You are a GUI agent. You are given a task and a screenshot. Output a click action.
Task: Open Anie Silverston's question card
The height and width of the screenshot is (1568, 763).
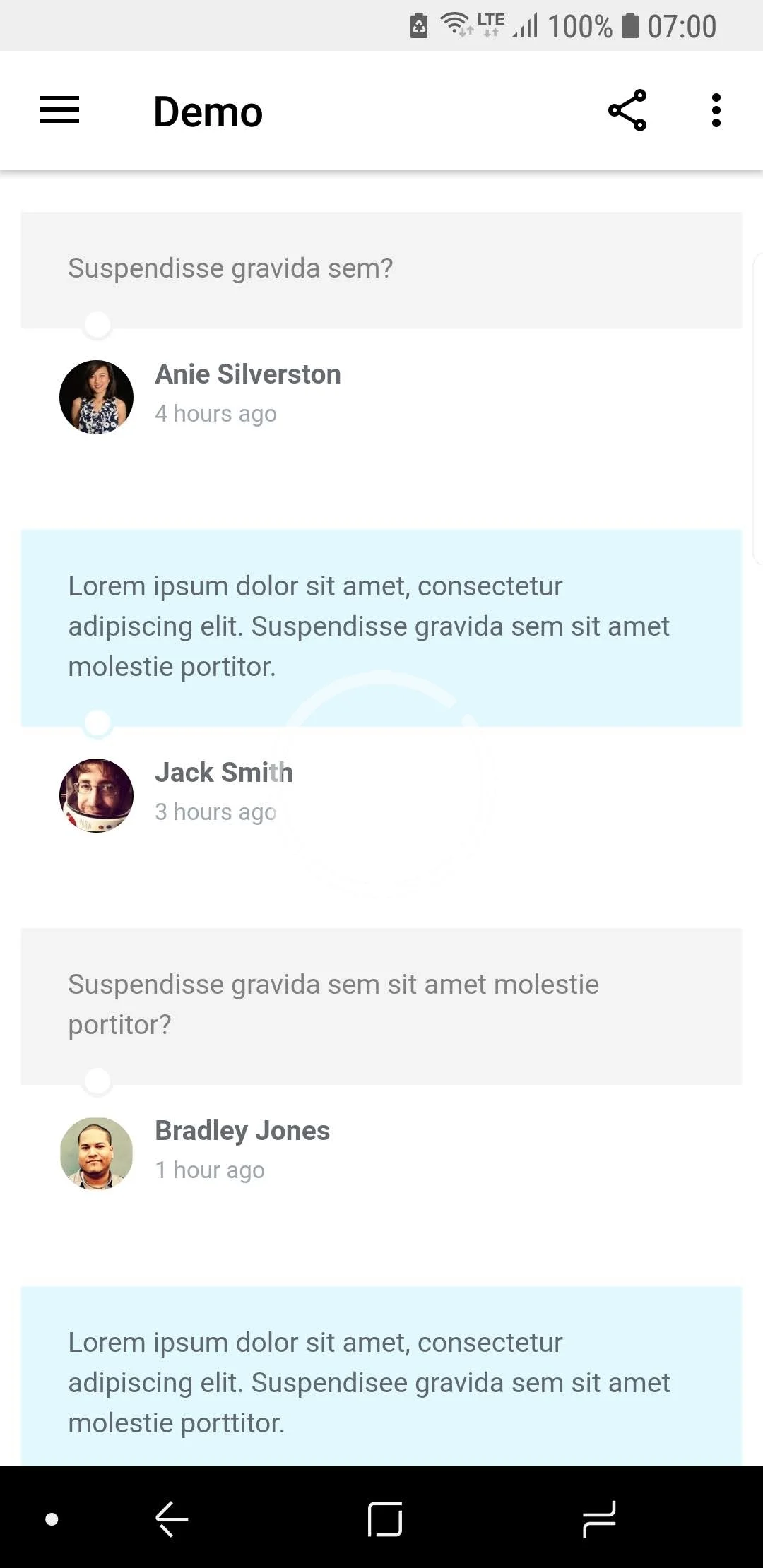pos(381,270)
